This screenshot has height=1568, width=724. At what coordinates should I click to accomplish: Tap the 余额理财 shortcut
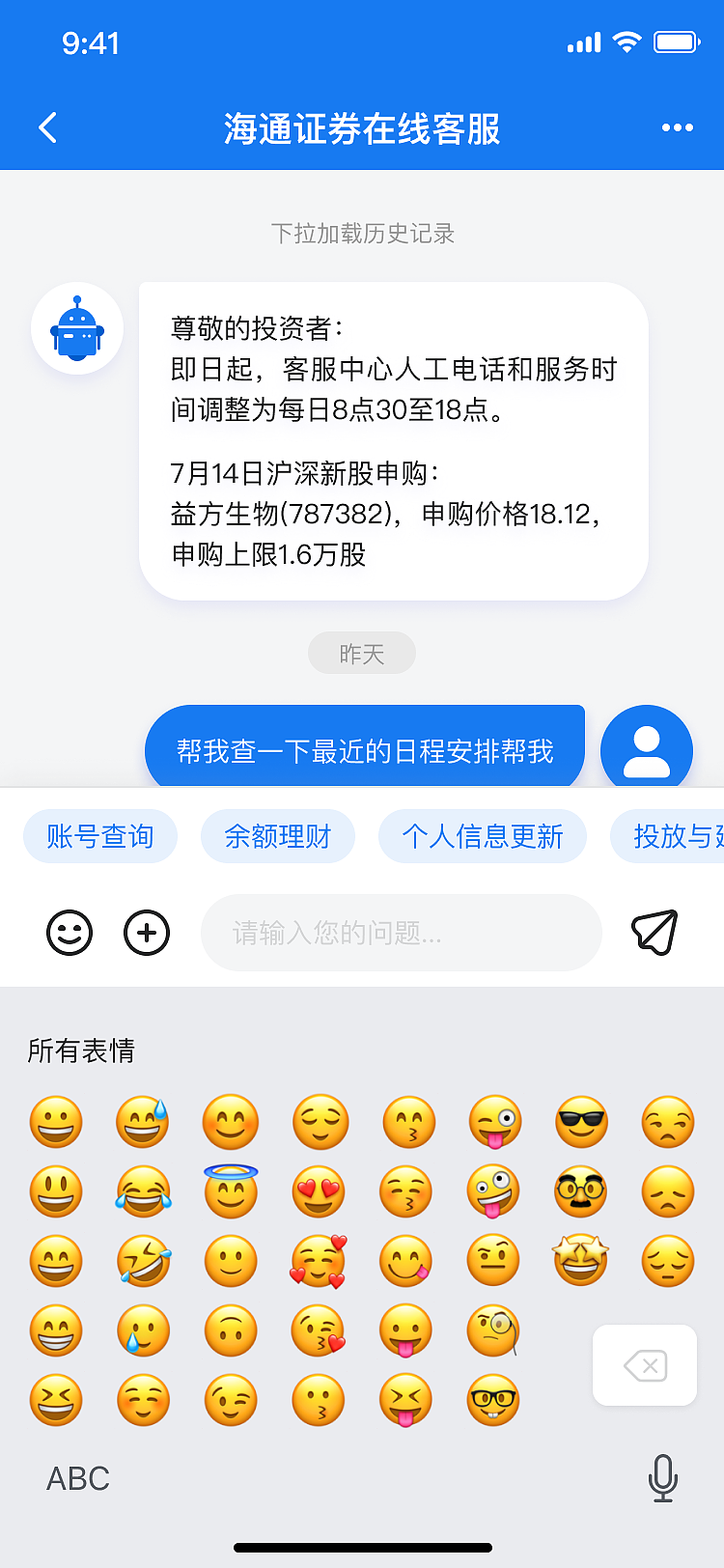(278, 836)
